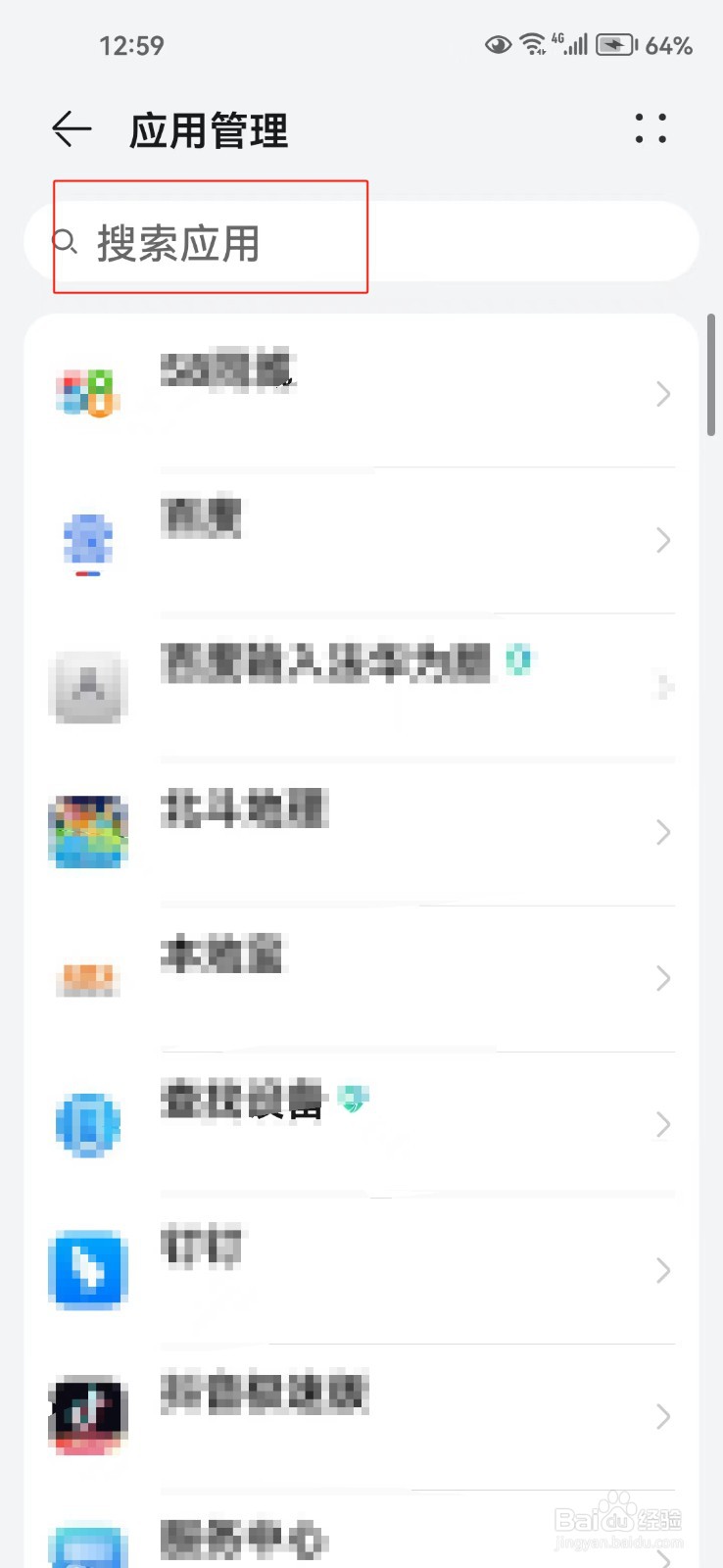Viewport: 723px width, 1568px height.
Task: Tap the Baidu app icon
Action: [88, 541]
